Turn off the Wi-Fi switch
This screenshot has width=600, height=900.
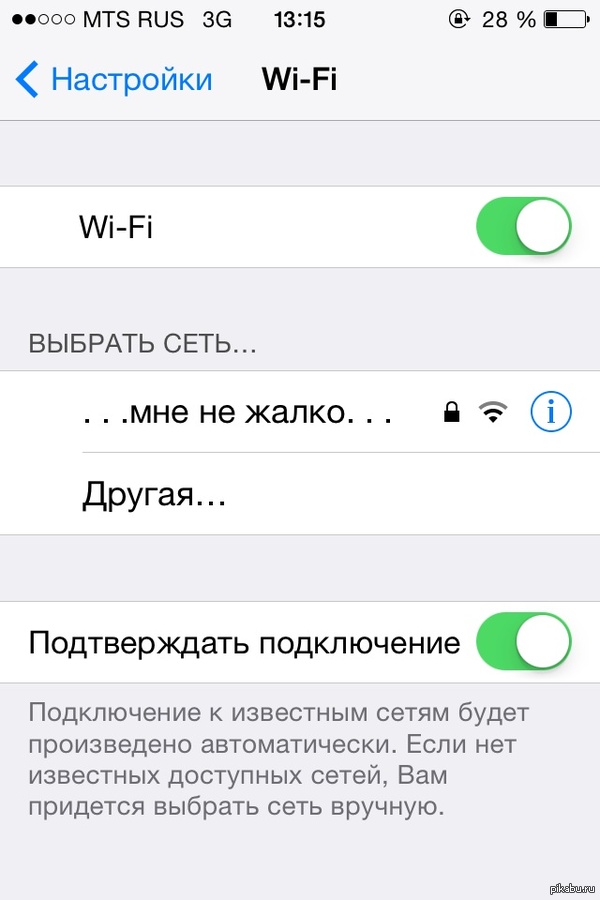pyautogui.click(x=522, y=227)
